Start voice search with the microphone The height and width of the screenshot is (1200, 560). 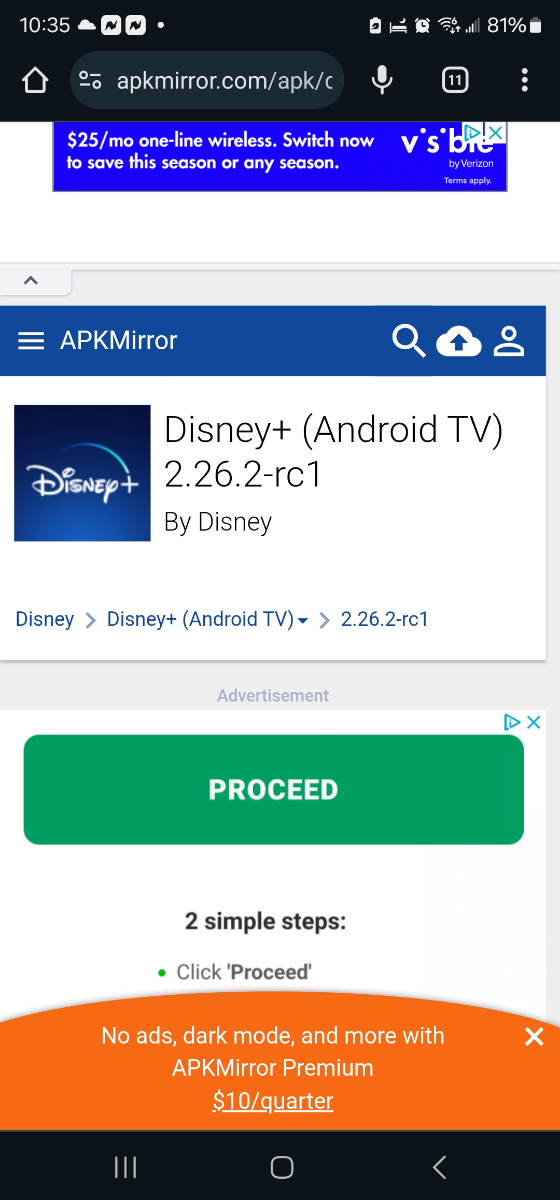click(382, 81)
